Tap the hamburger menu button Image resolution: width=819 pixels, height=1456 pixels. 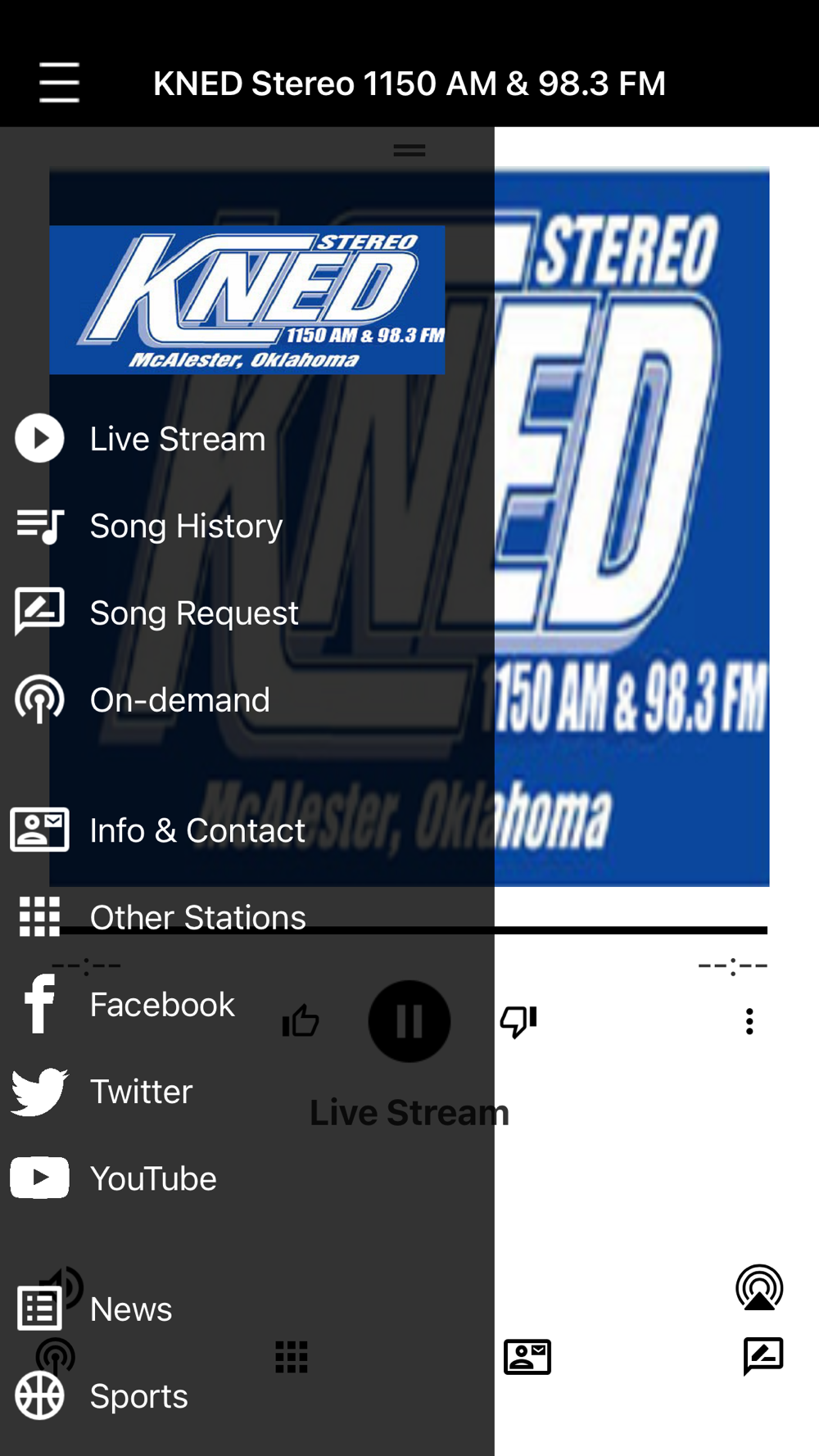(59, 83)
